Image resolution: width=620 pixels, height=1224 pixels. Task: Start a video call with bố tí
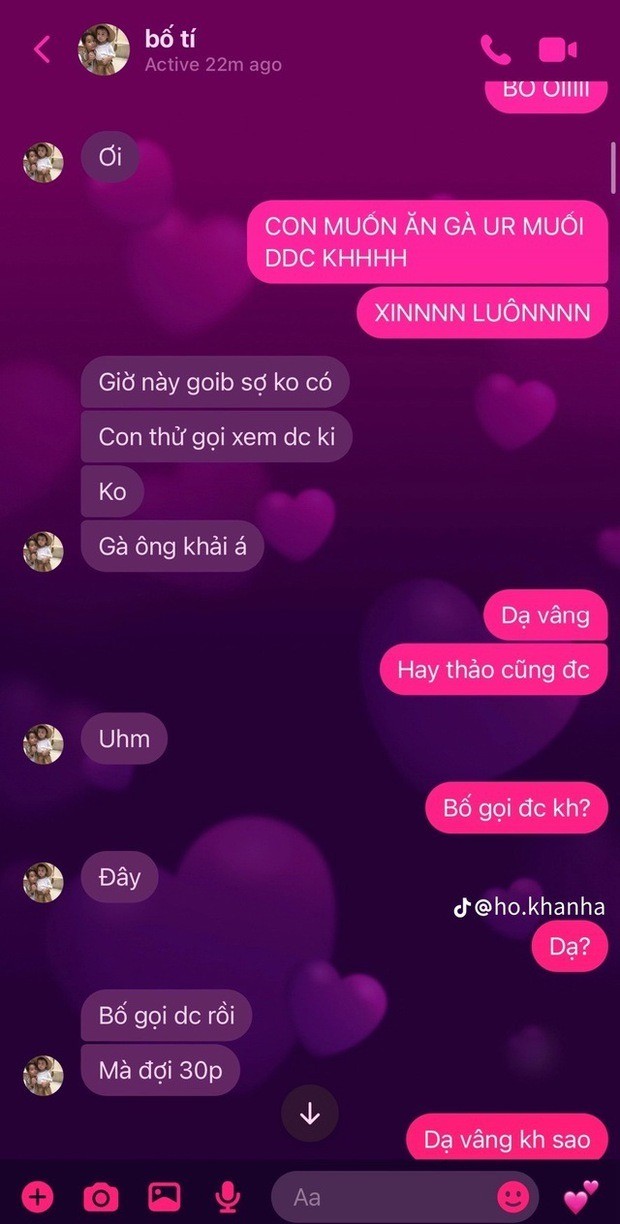click(558, 49)
